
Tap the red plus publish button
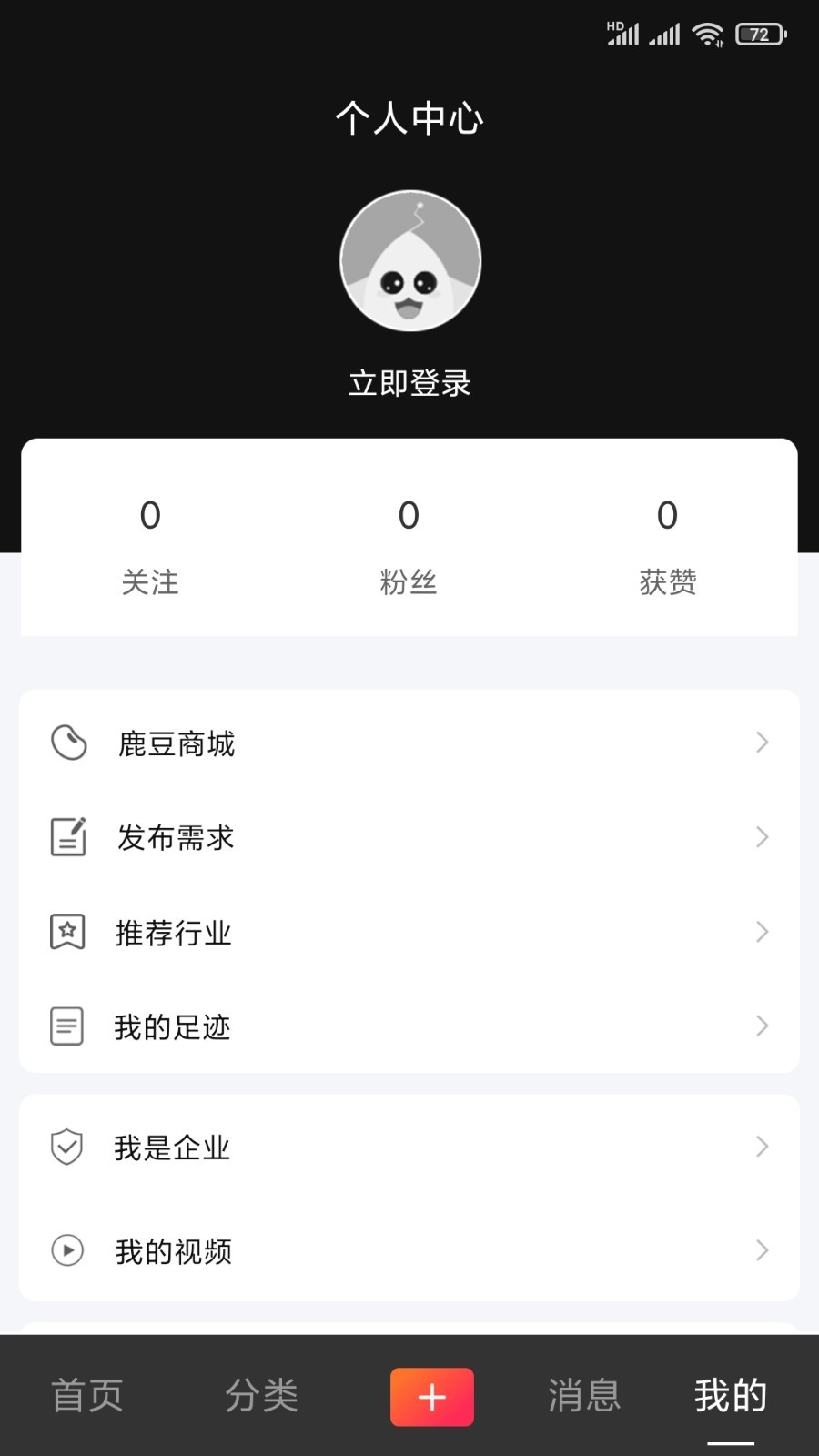click(x=432, y=1396)
